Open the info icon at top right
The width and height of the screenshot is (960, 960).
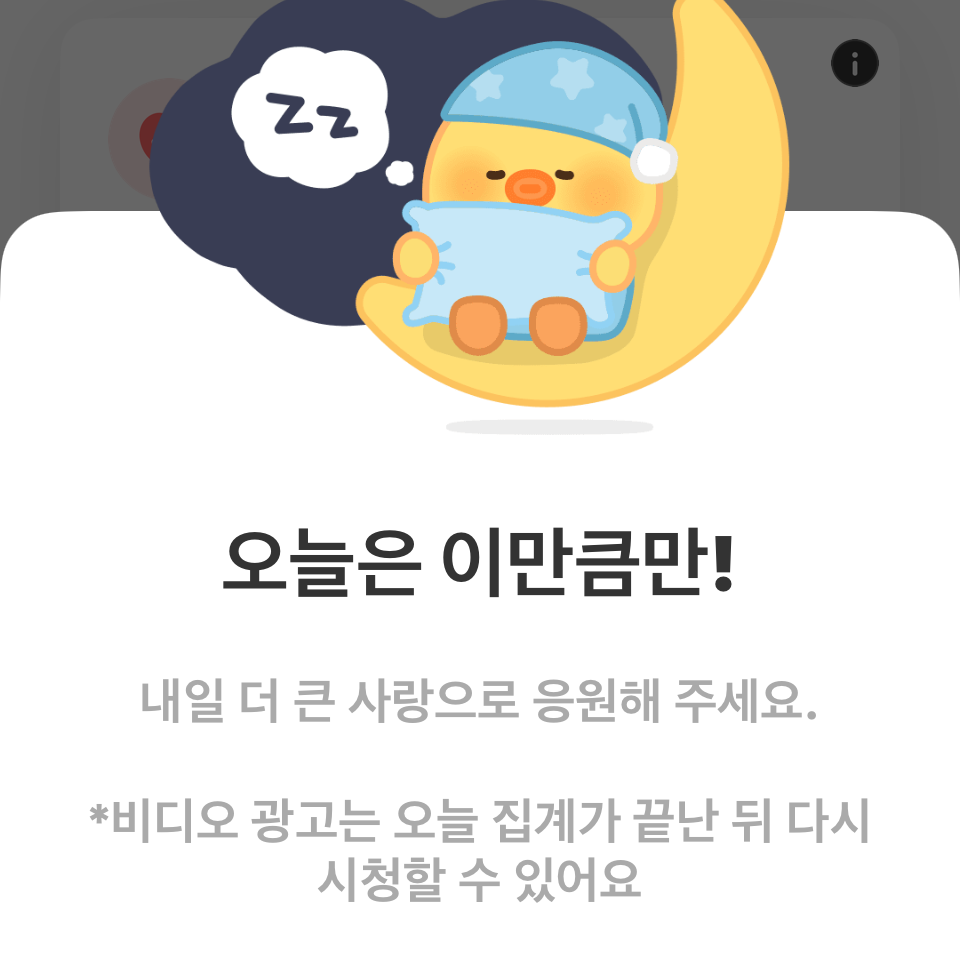point(855,65)
